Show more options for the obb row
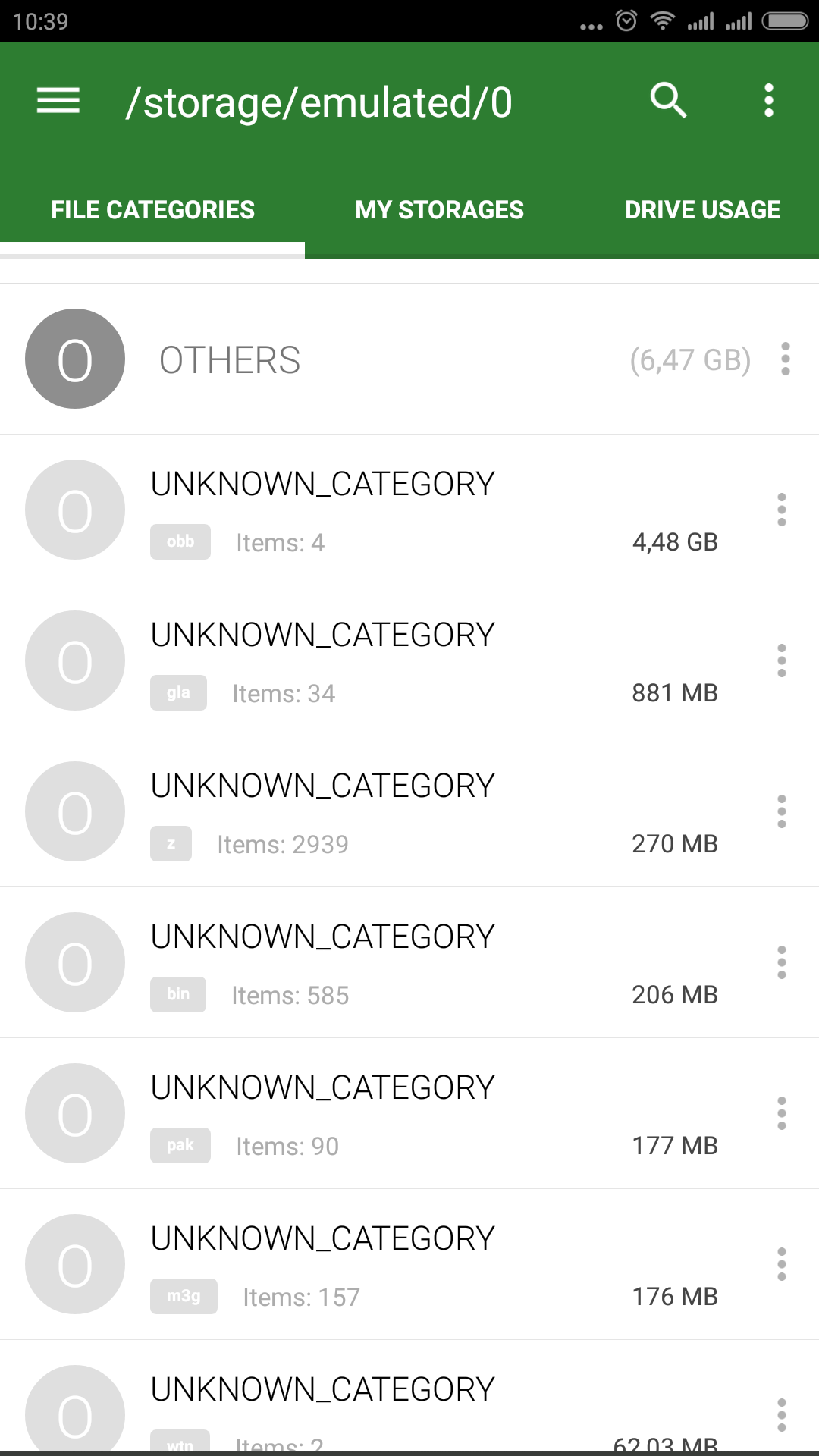Image resolution: width=819 pixels, height=1456 pixels. coord(782,510)
